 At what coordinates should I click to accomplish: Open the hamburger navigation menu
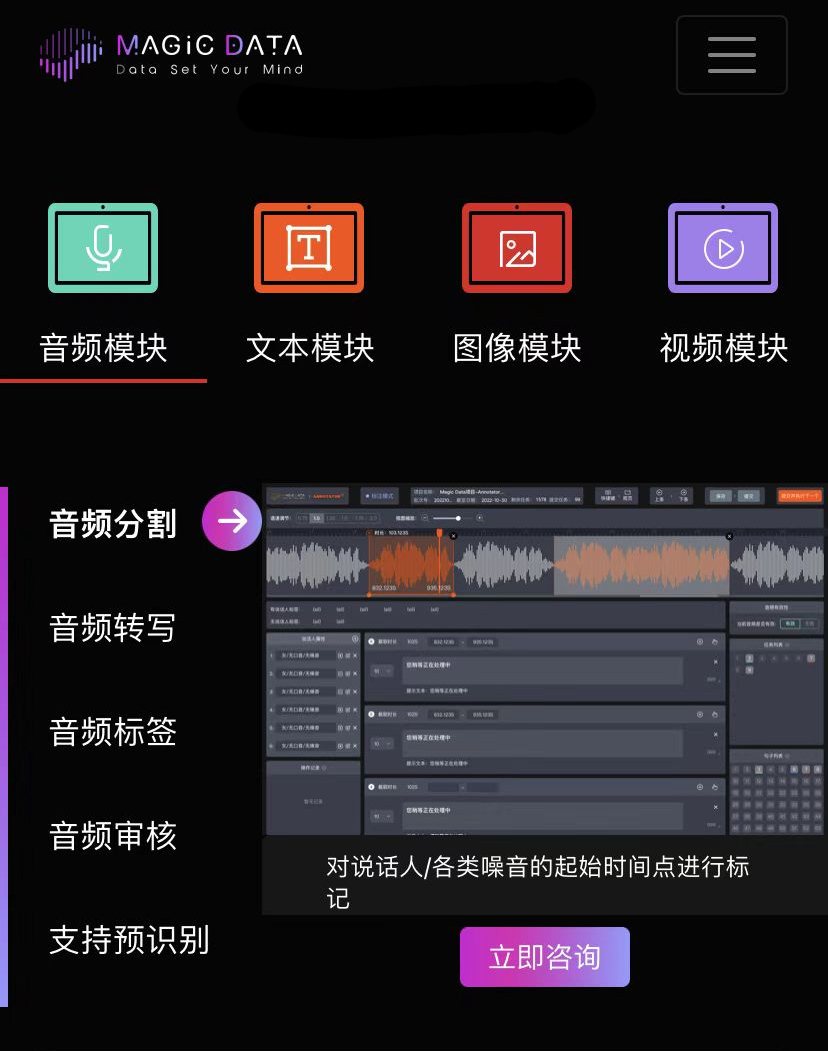[731, 55]
